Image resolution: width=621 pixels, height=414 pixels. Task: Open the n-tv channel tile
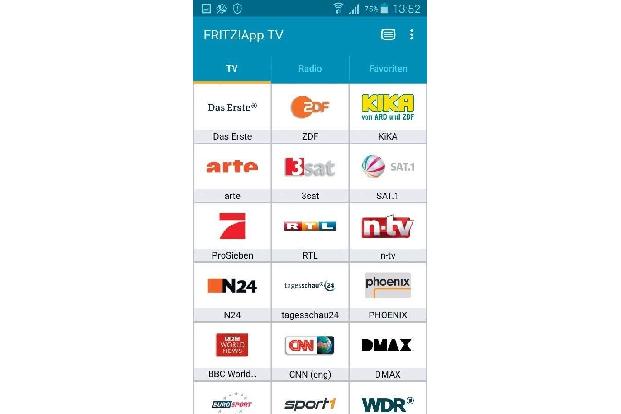(388, 232)
